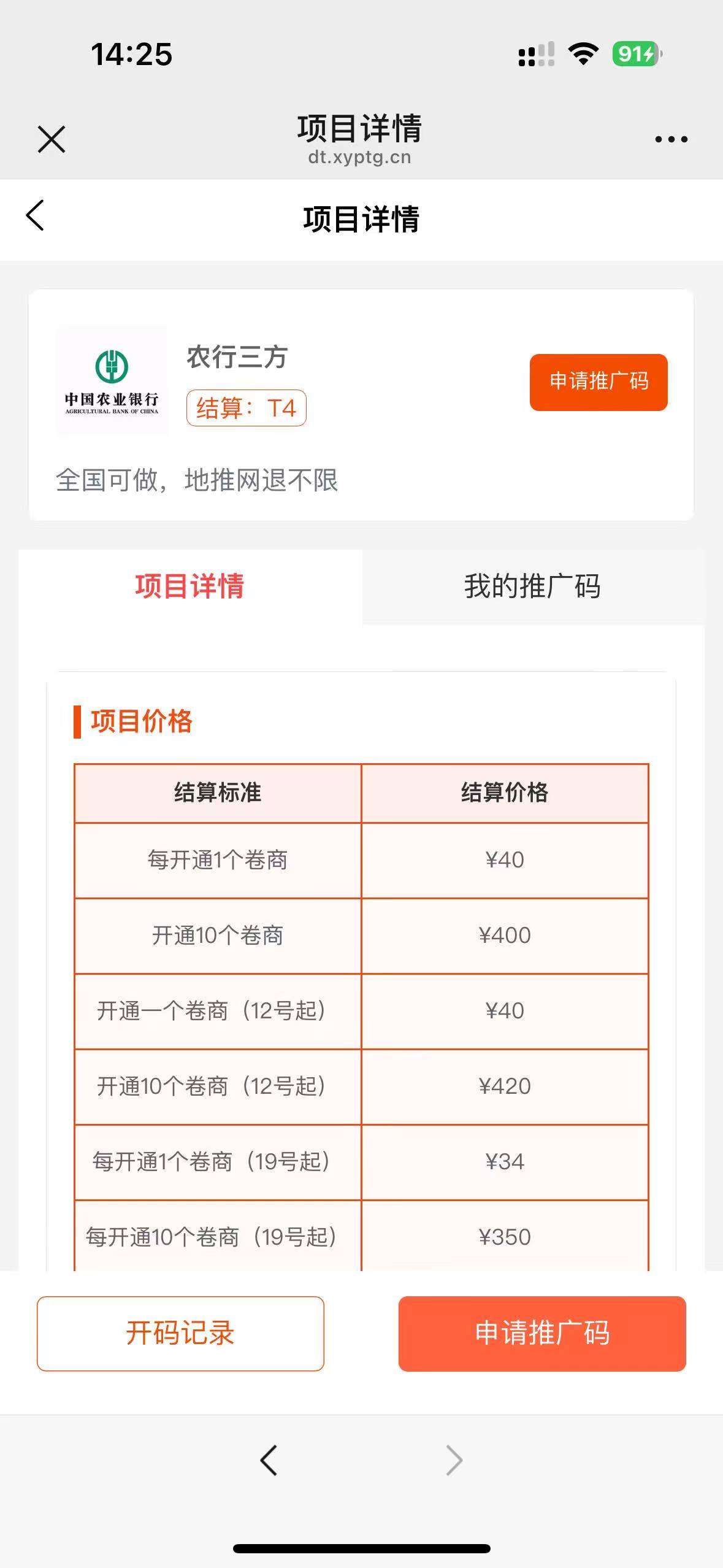The width and height of the screenshot is (723, 1568).
Task: Tap 申请推广码 button in the 农行三方 card
Action: 598,382
